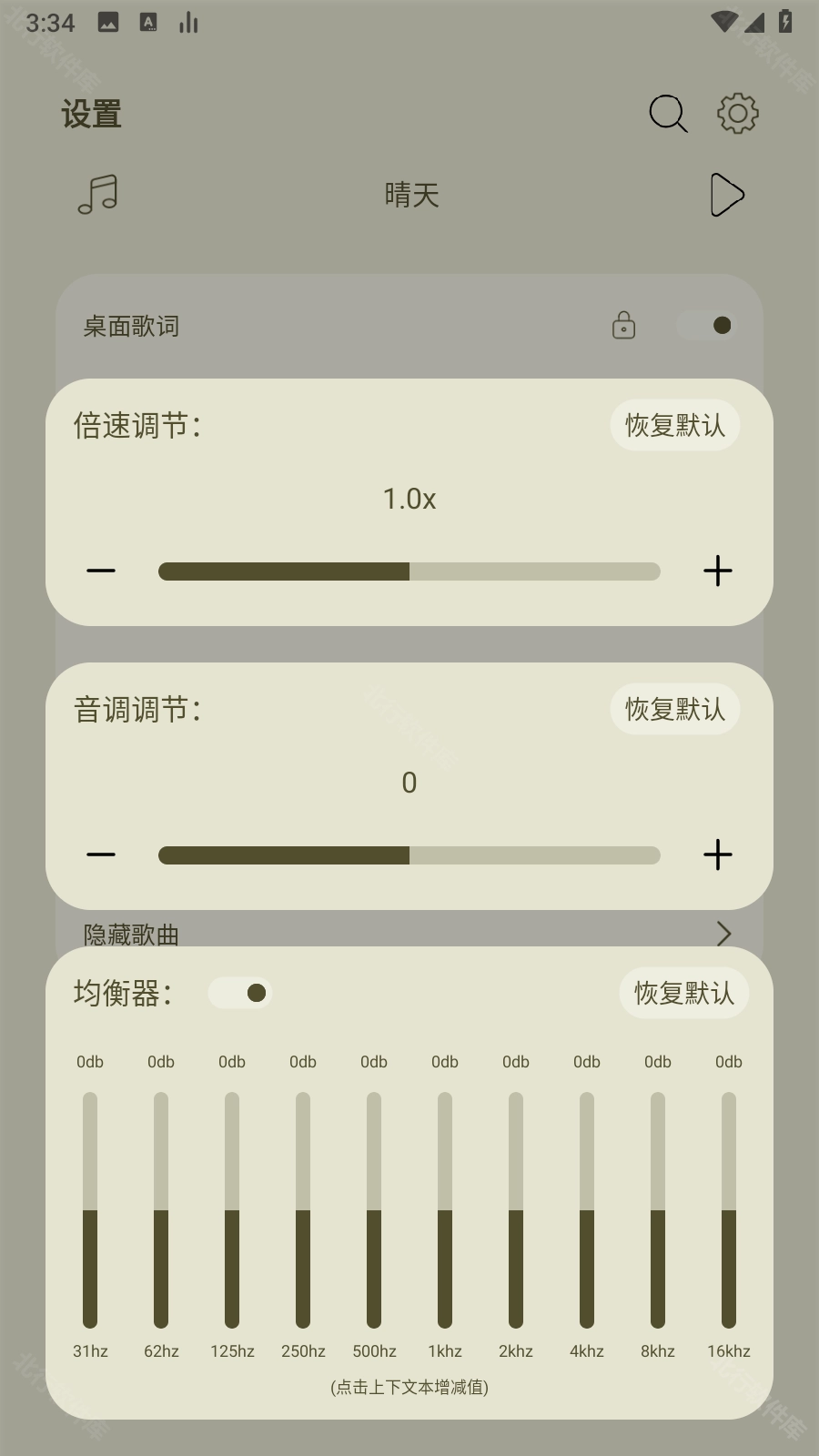
Task: Tap the 倍速调节 speed slider
Action: [409, 571]
